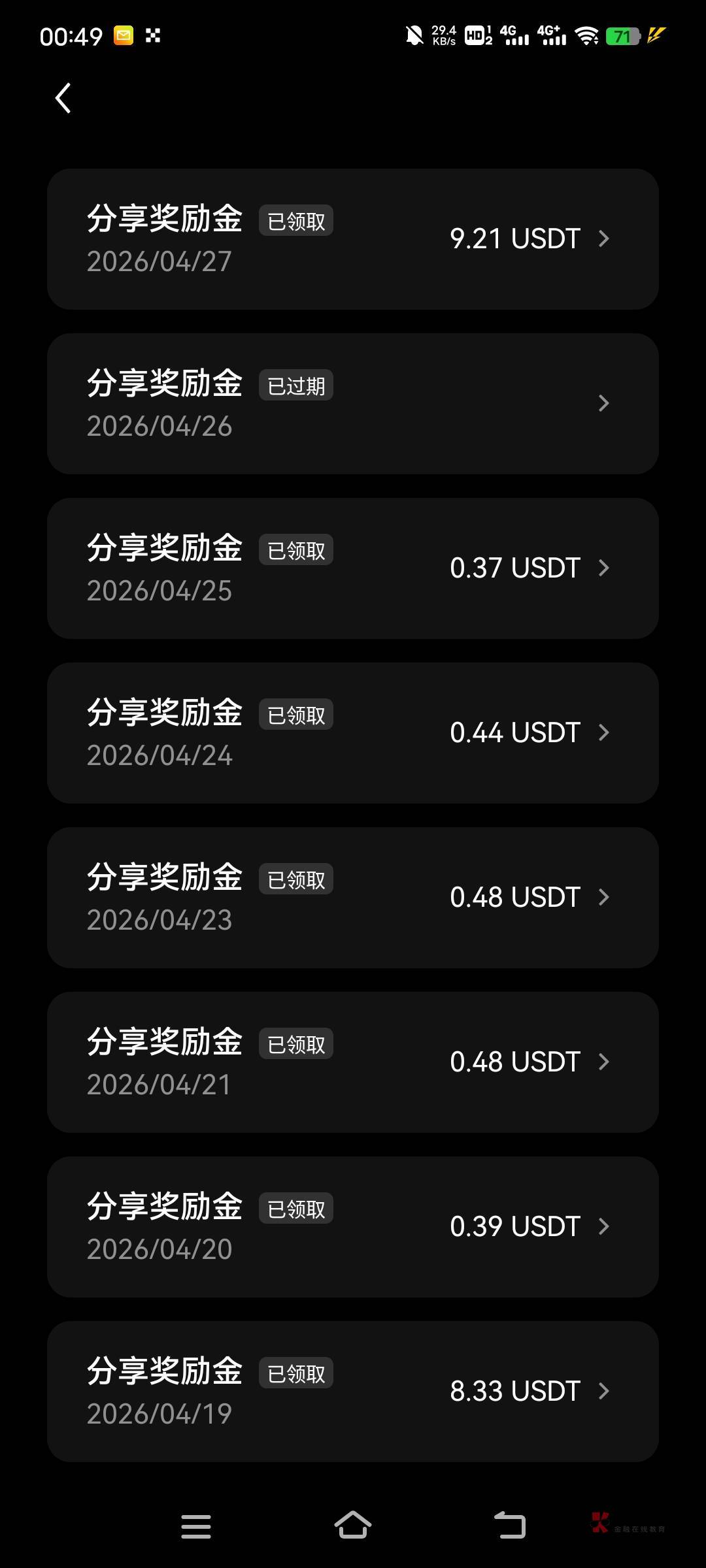View the 2026/04/20 reward of 0.39 USDT
Viewport: 706px width, 1568px height.
click(x=352, y=1227)
